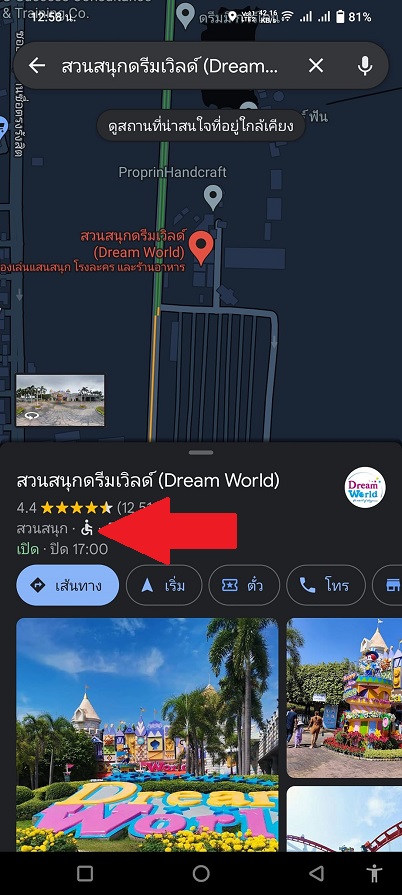Open the recent apps view
Viewport: 402px width, 895px height.
85,873
